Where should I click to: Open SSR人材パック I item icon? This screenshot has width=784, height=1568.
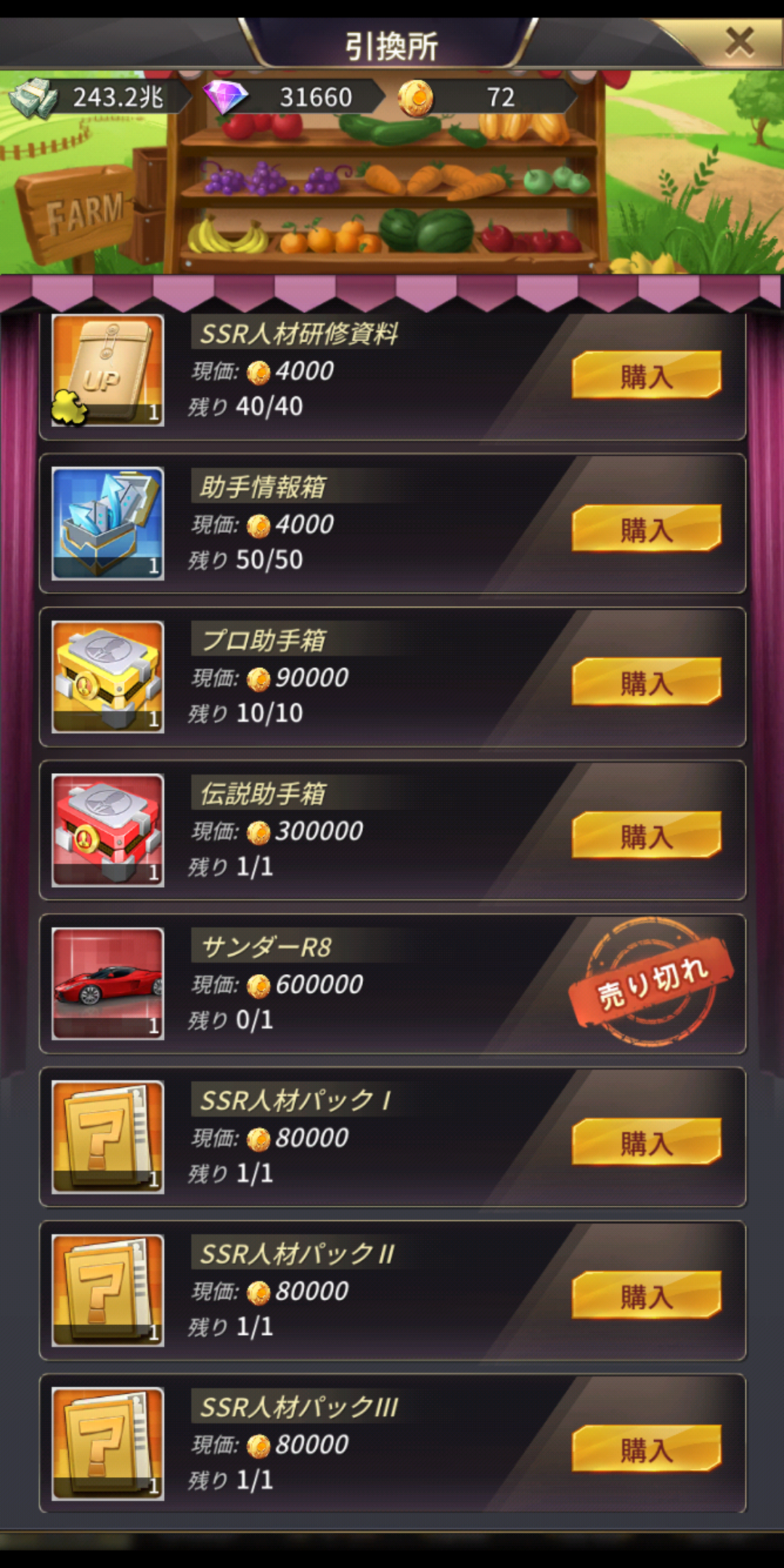[x=107, y=1137]
